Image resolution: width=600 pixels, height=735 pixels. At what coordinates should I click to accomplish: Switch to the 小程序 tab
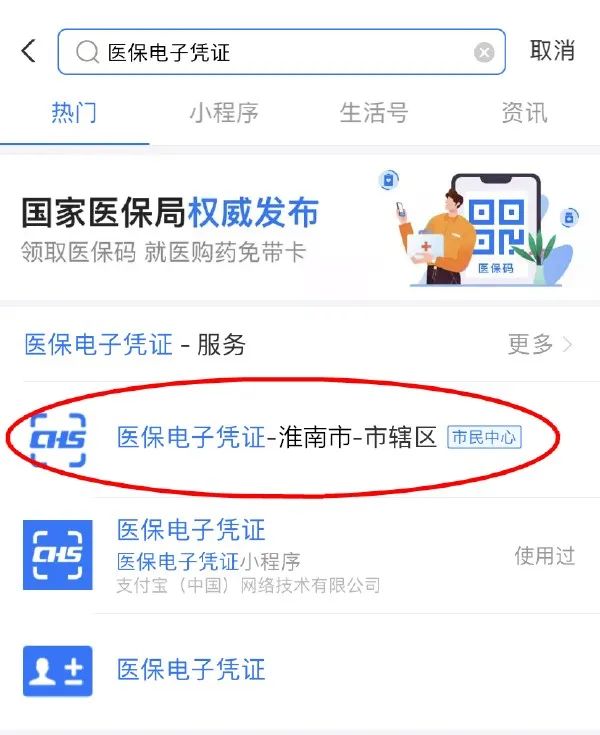coord(223,112)
